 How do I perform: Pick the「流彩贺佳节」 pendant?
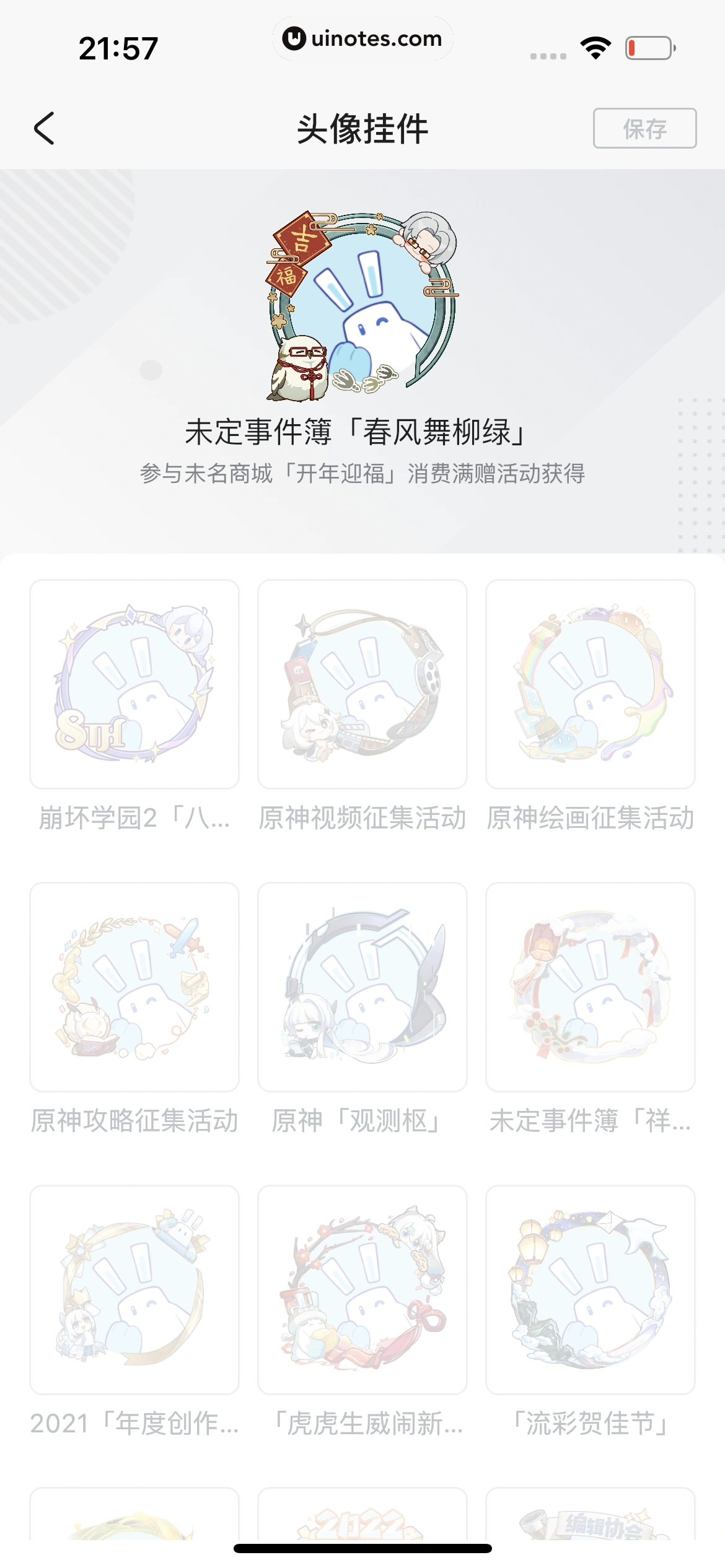[x=591, y=1289]
